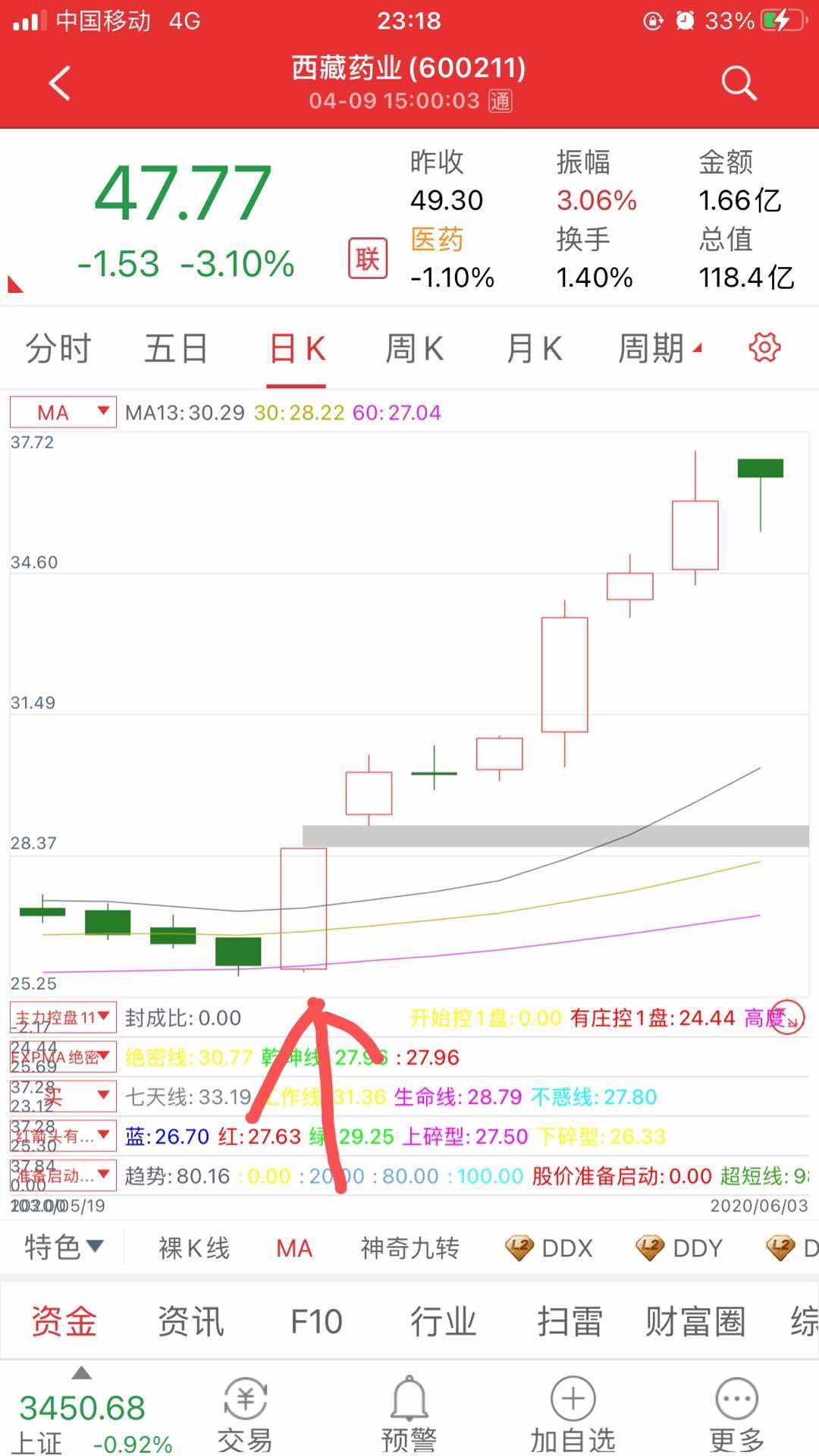
Task: View the F10 company info tab
Action: [x=316, y=1322]
